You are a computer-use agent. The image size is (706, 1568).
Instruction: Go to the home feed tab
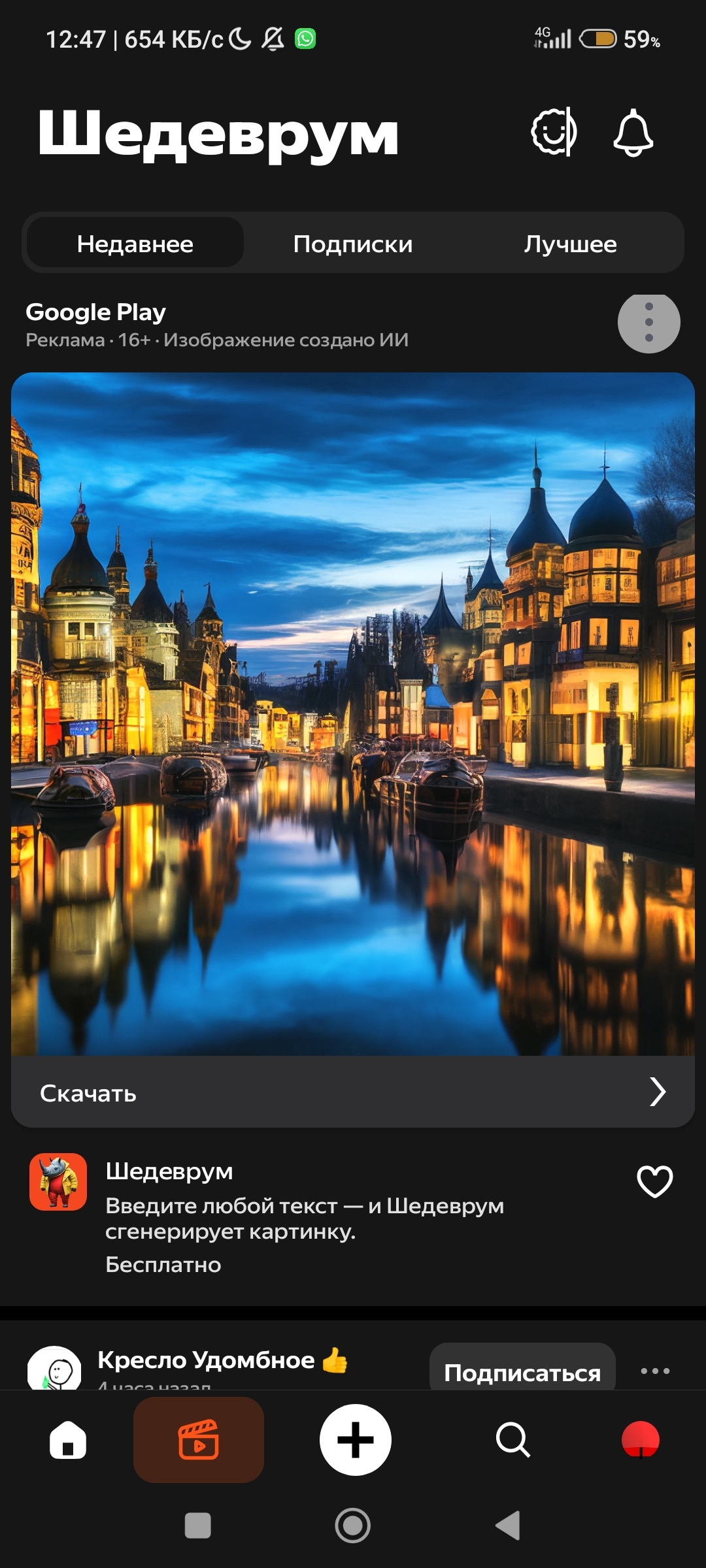[68, 1440]
